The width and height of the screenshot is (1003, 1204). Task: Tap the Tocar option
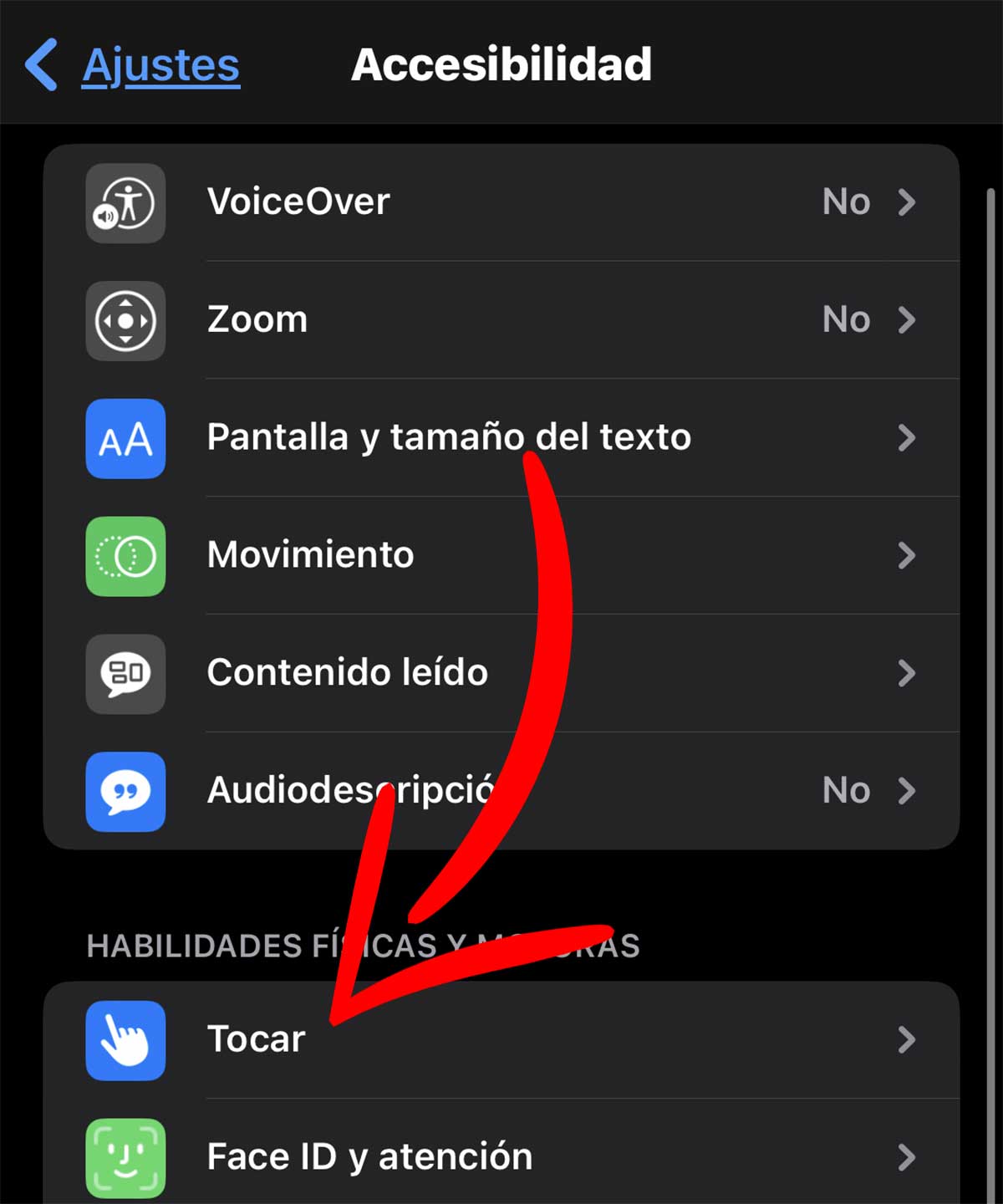click(x=501, y=1040)
